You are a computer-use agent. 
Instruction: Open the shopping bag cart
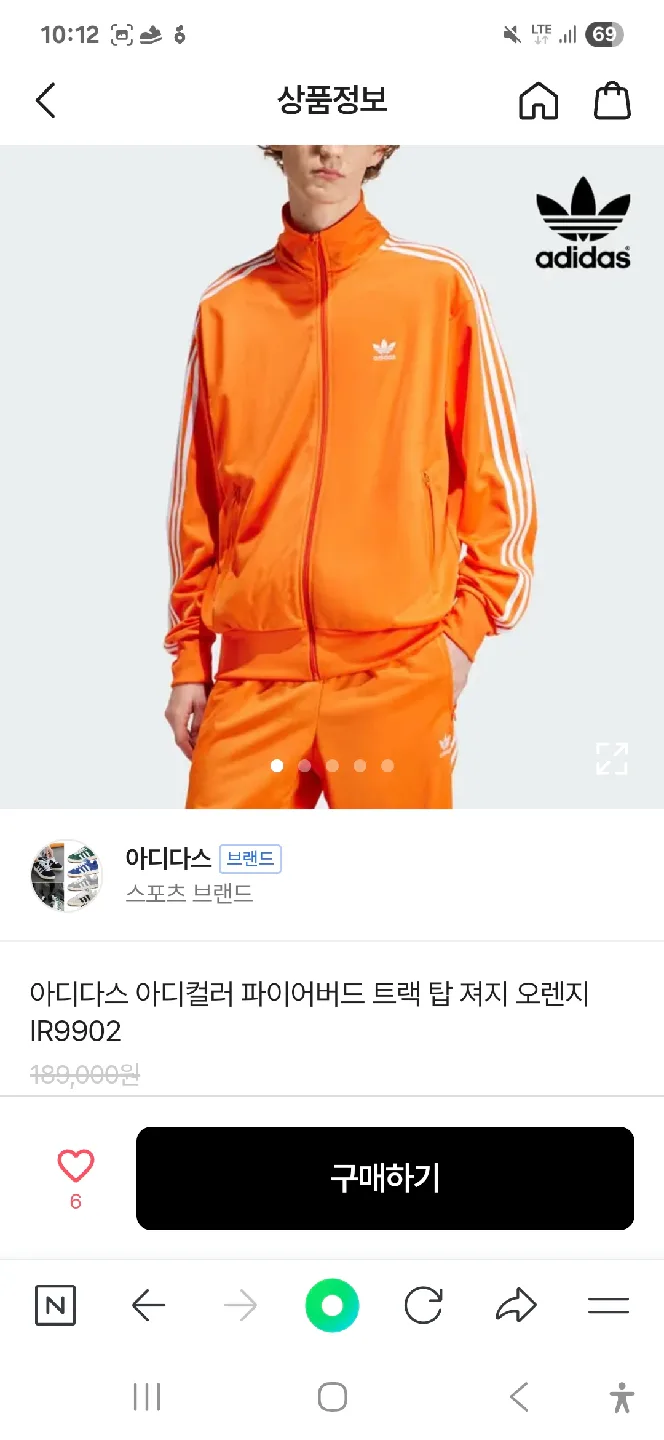click(x=612, y=101)
